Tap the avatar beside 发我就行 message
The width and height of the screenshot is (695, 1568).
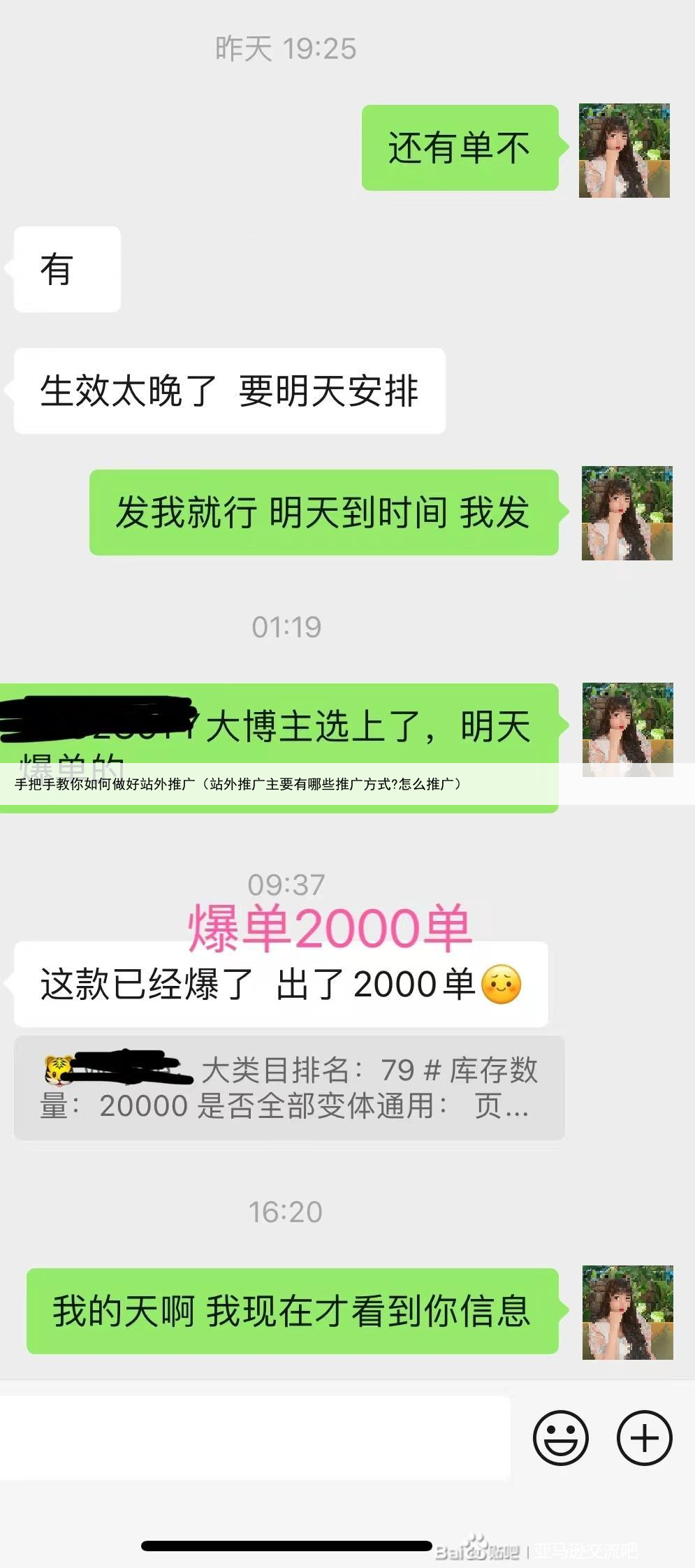pyautogui.click(x=627, y=513)
